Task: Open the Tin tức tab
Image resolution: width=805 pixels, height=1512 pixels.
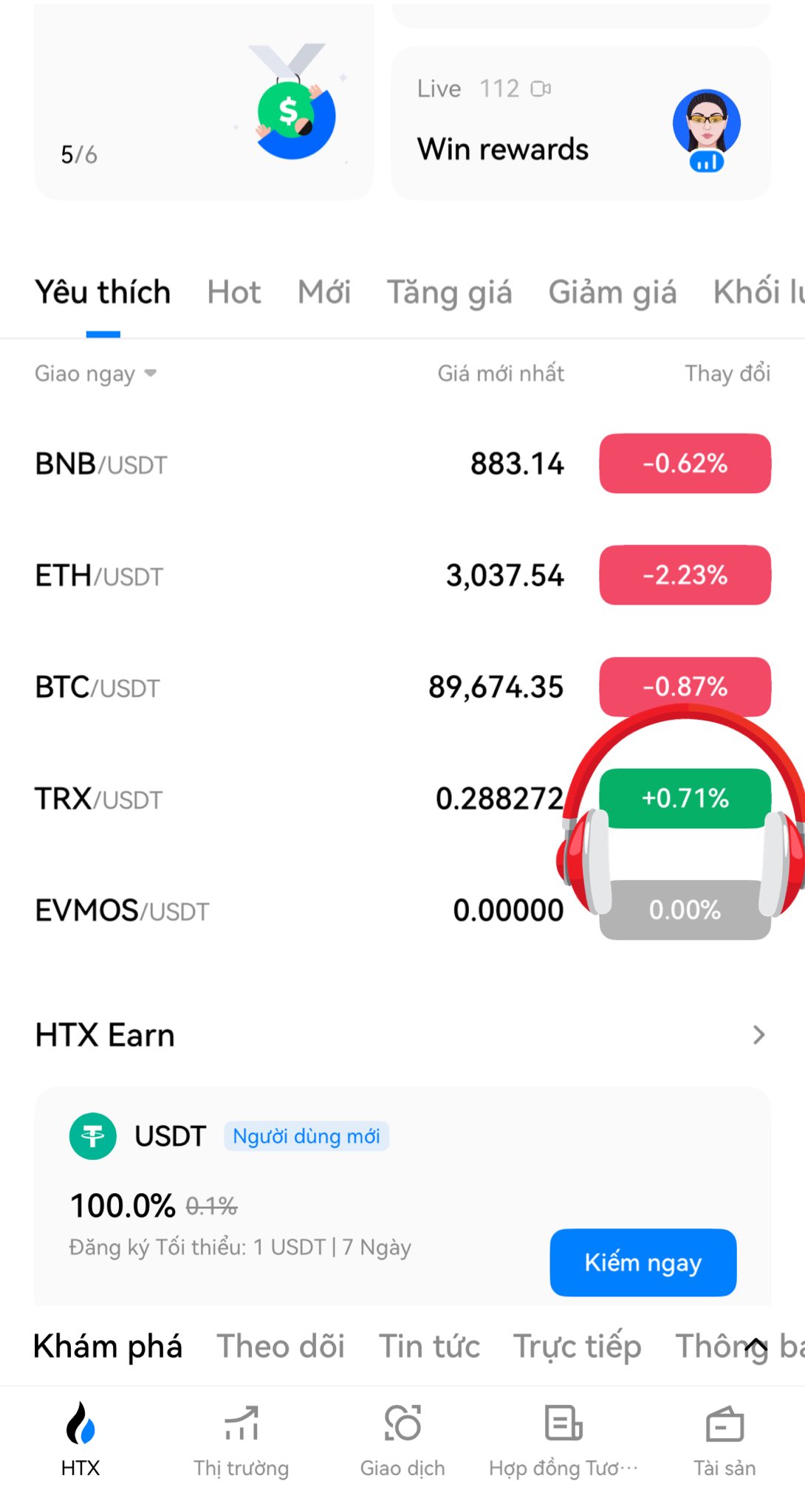Action: point(429,1347)
